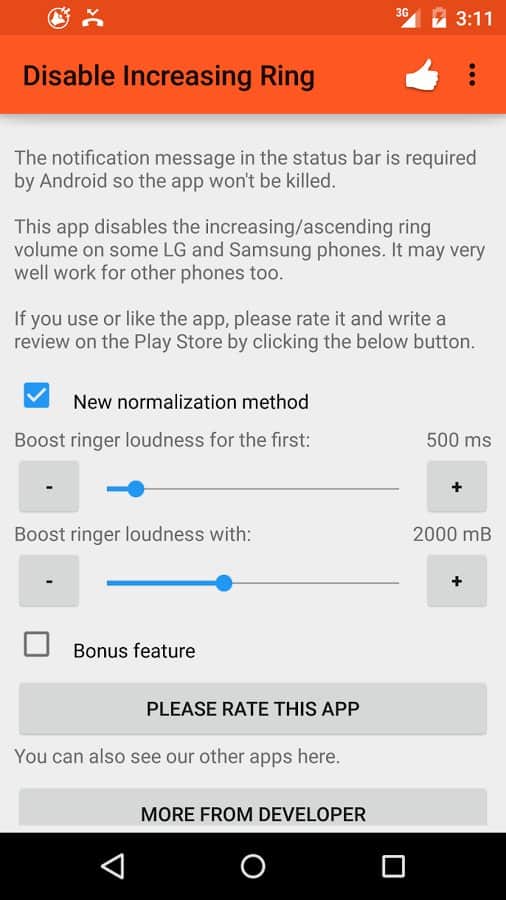
Task: Decrease boost loudness amount with minus
Action: click(49, 581)
